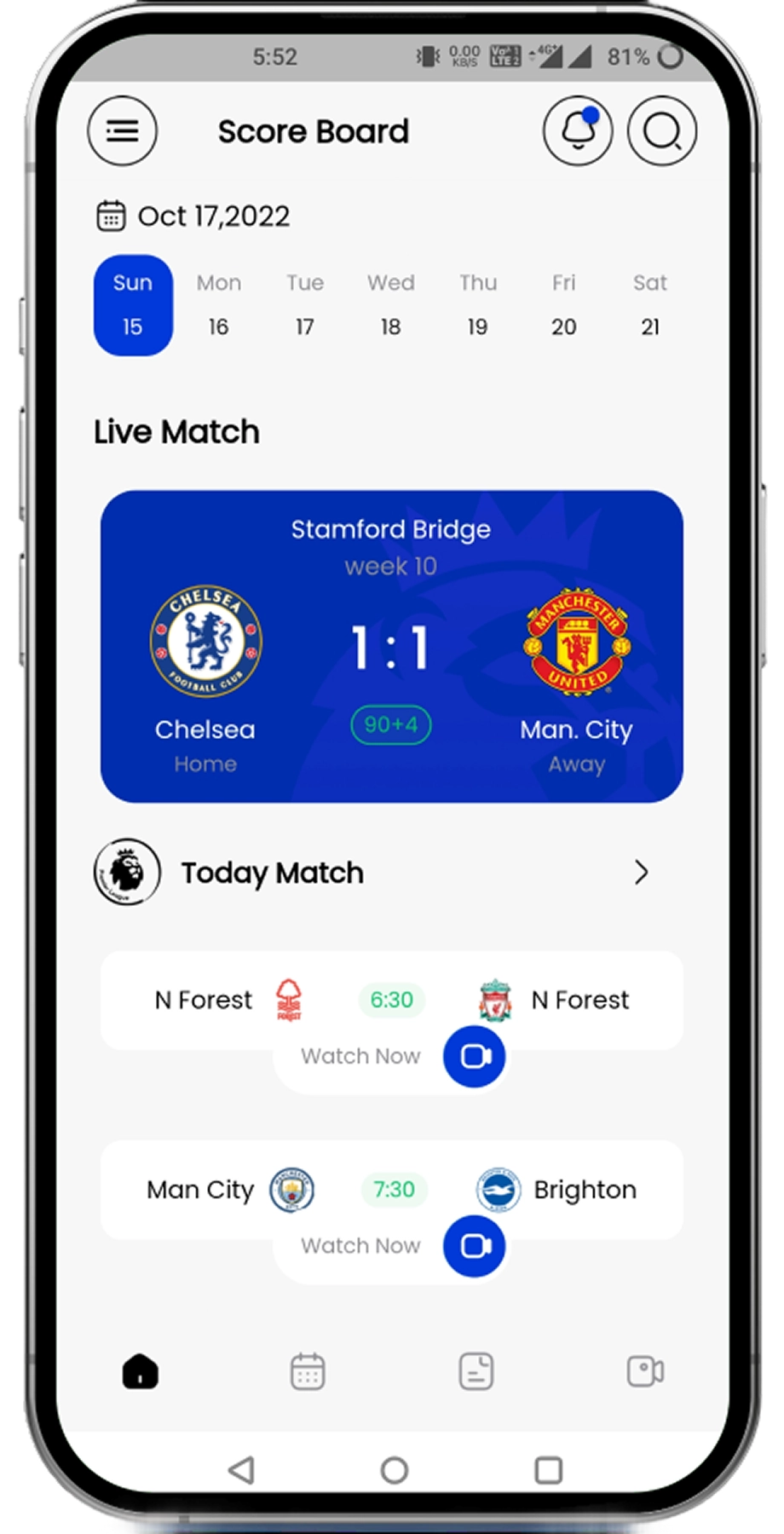The height and width of the screenshot is (1534, 784).
Task: Switch to the video tab in bottom bar
Action: (x=645, y=1372)
